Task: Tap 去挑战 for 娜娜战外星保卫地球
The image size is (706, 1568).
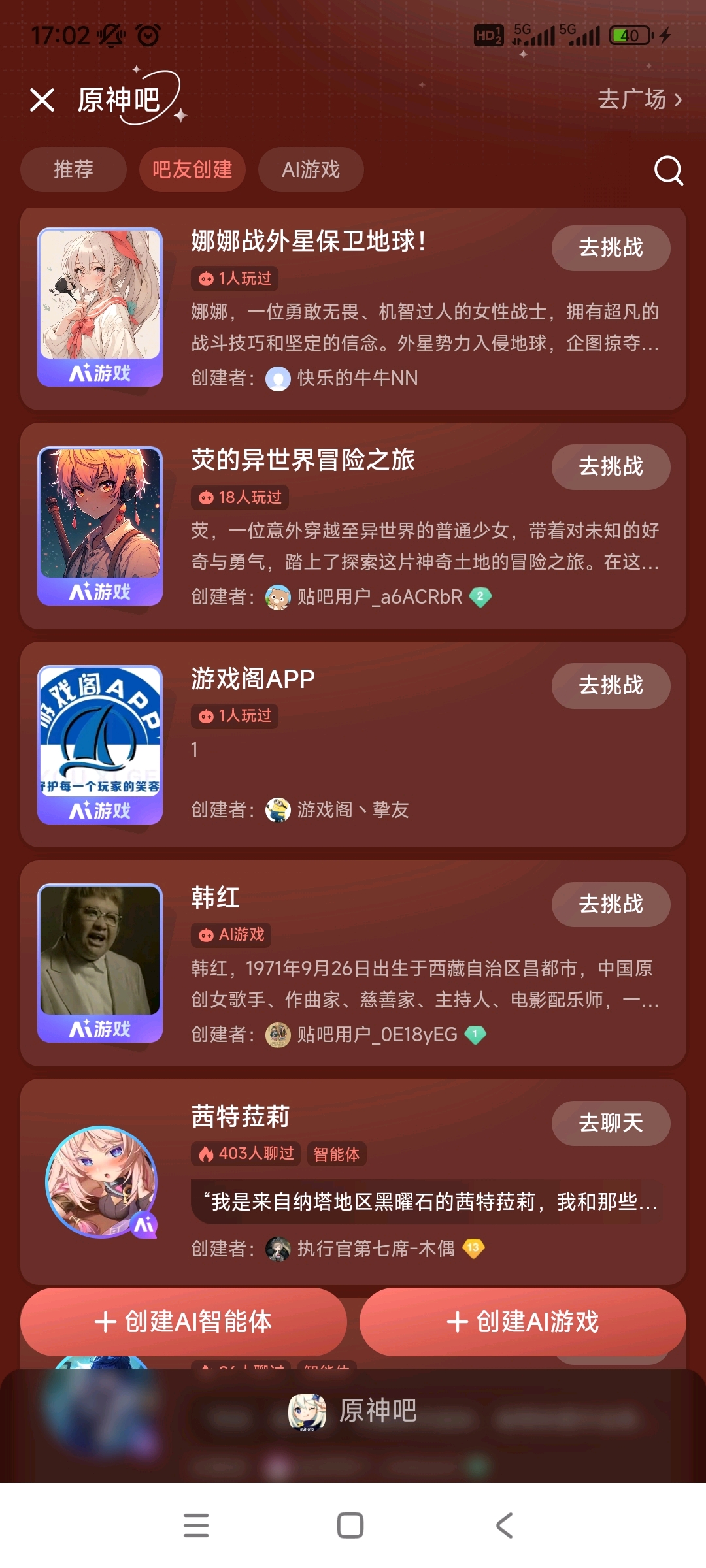Action: coord(611,248)
